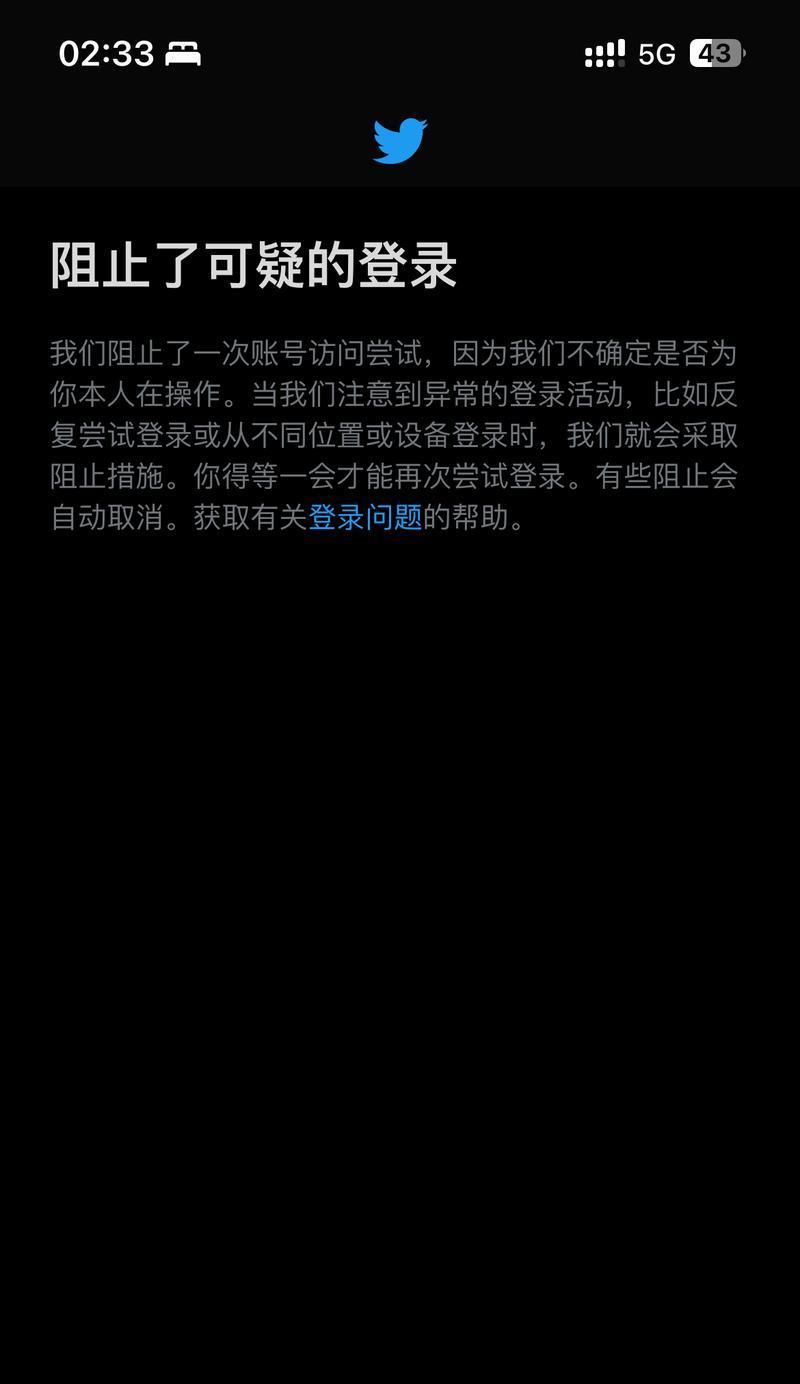Open the 登录问题 help link
The width and height of the screenshot is (800, 1384).
coord(365,517)
